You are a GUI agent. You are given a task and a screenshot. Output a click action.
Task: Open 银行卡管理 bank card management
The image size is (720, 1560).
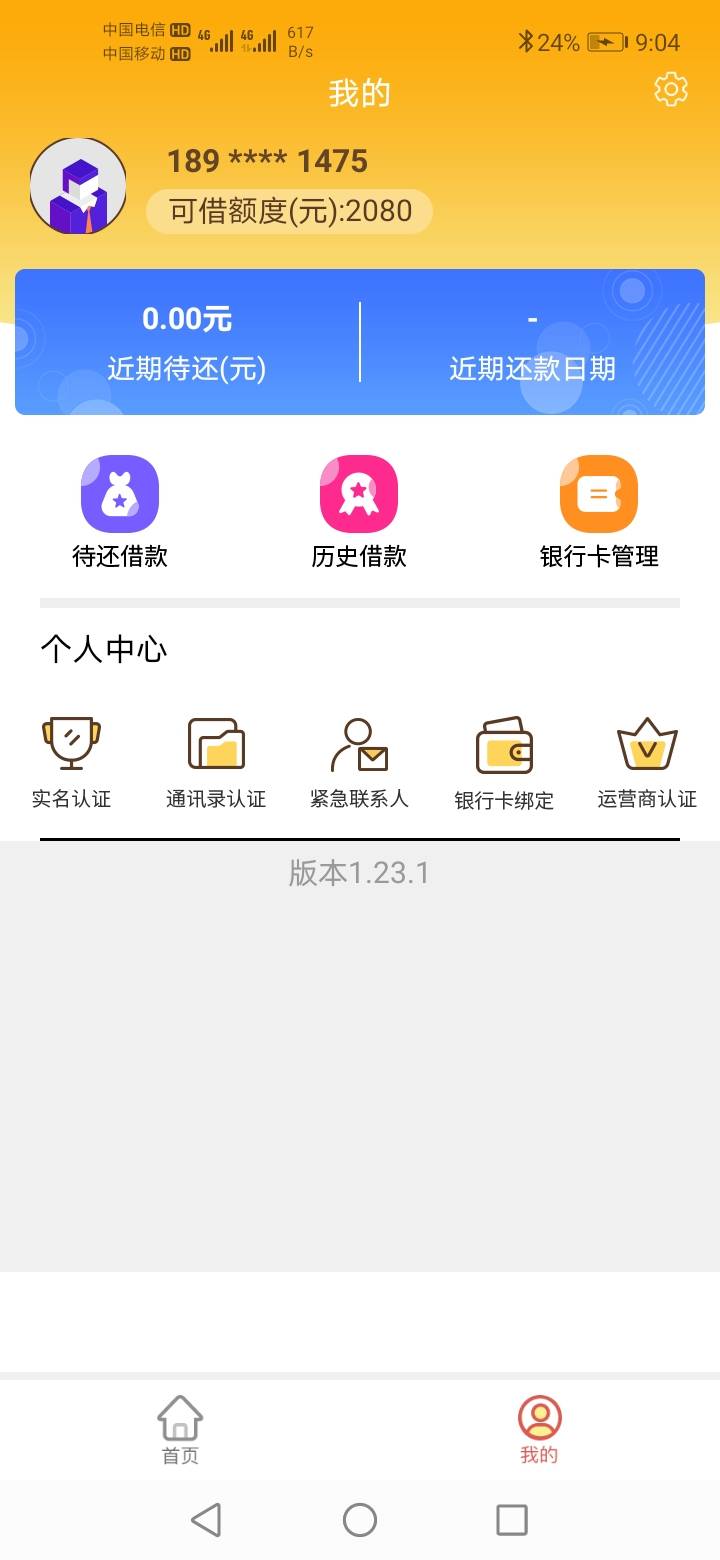pyautogui.click(x=599, y=513)
